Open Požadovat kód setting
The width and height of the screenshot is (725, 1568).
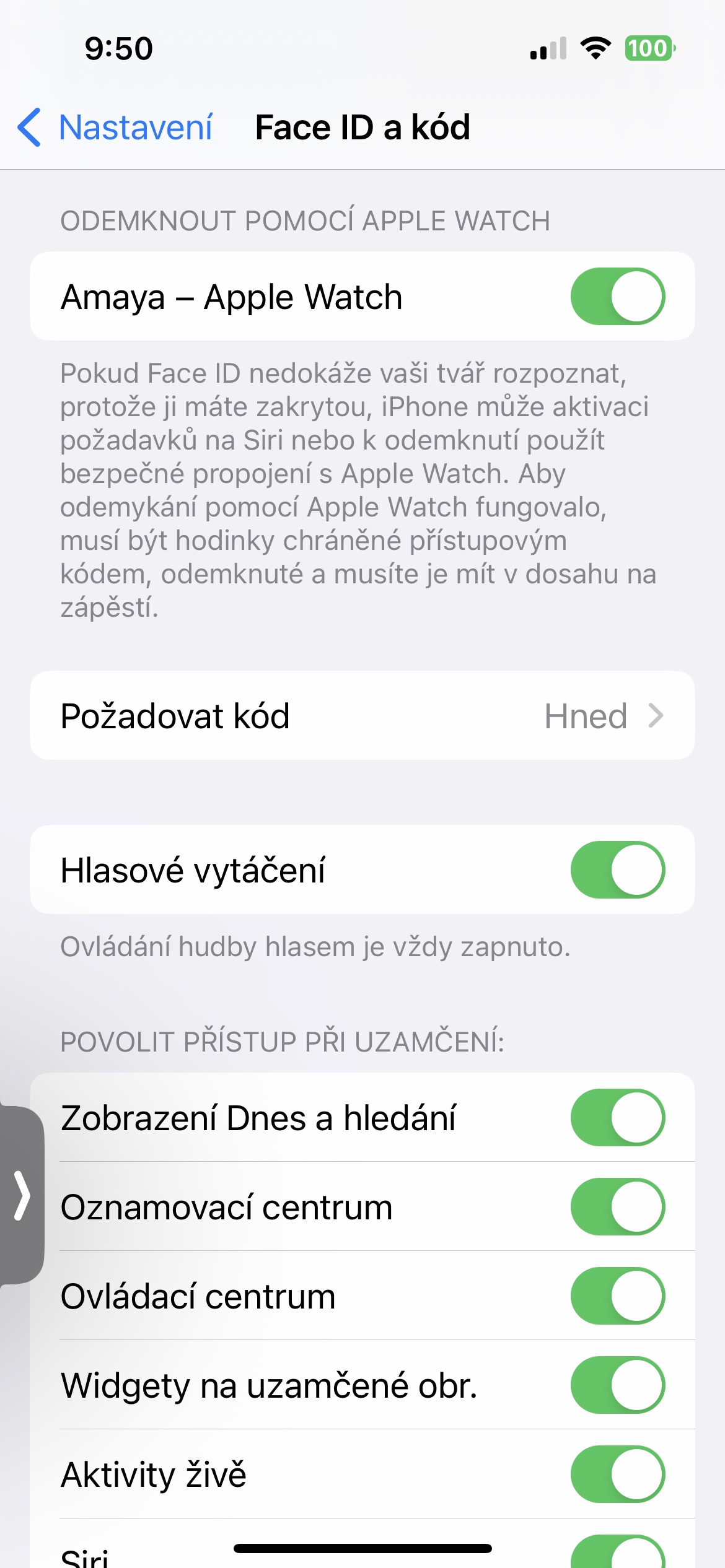(362, 716)
